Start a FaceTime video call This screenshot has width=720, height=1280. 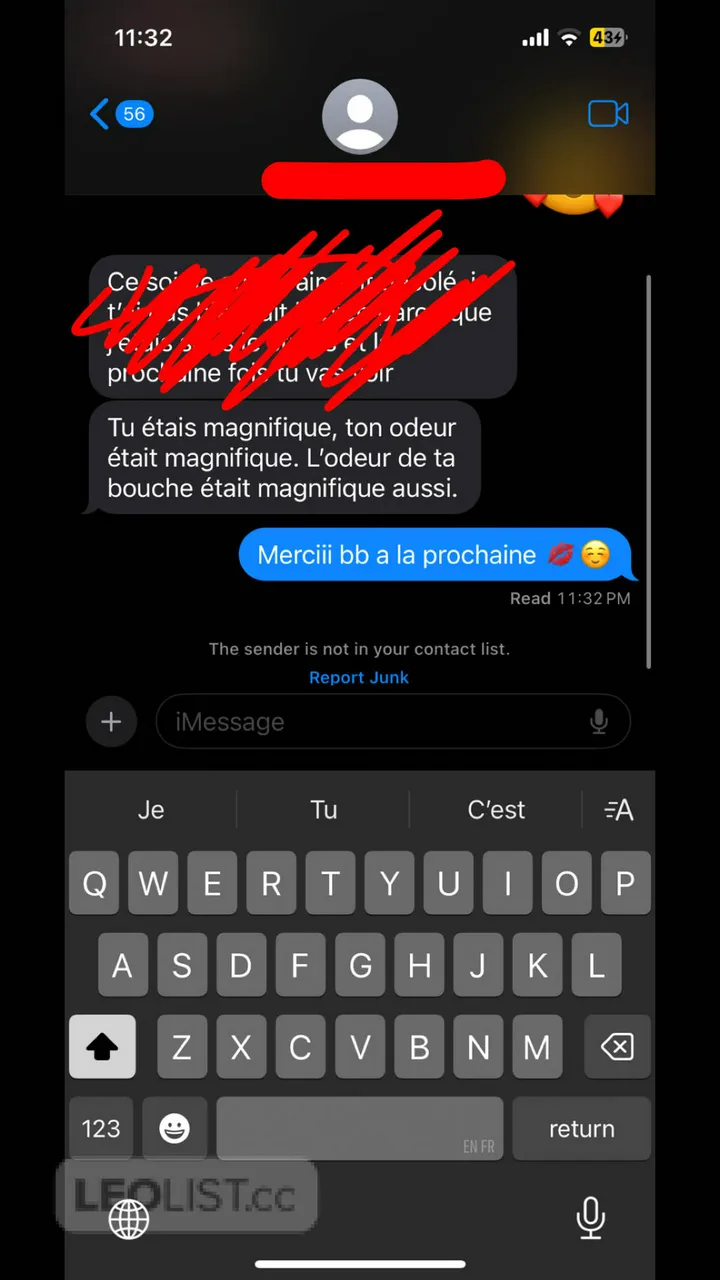click(608, 114)
